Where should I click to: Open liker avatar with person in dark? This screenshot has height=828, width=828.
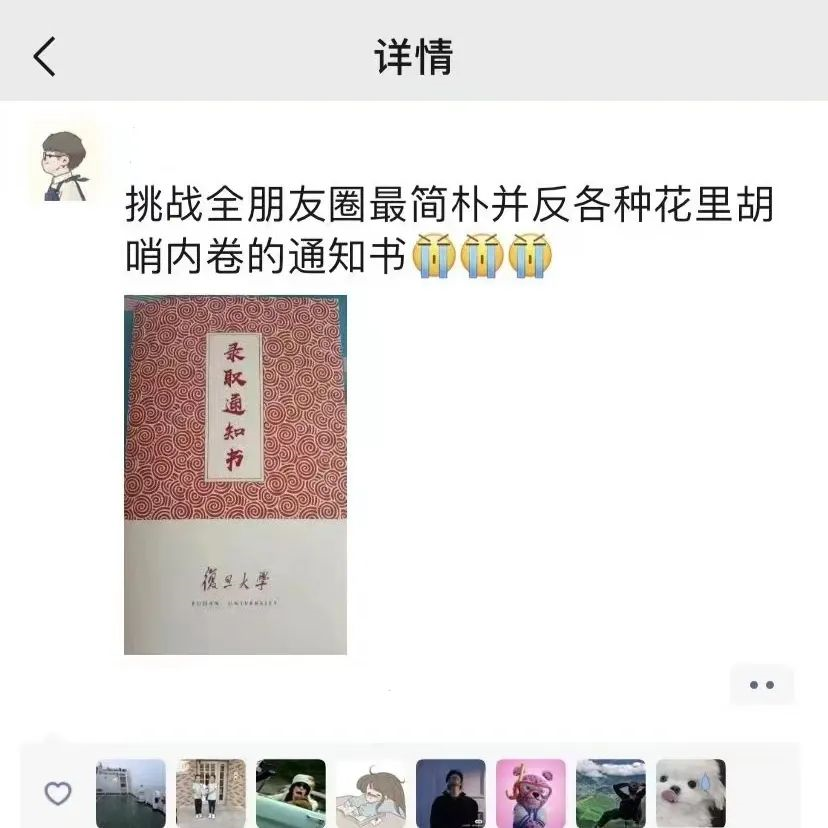pyautogui.click(x=451, y=793)
